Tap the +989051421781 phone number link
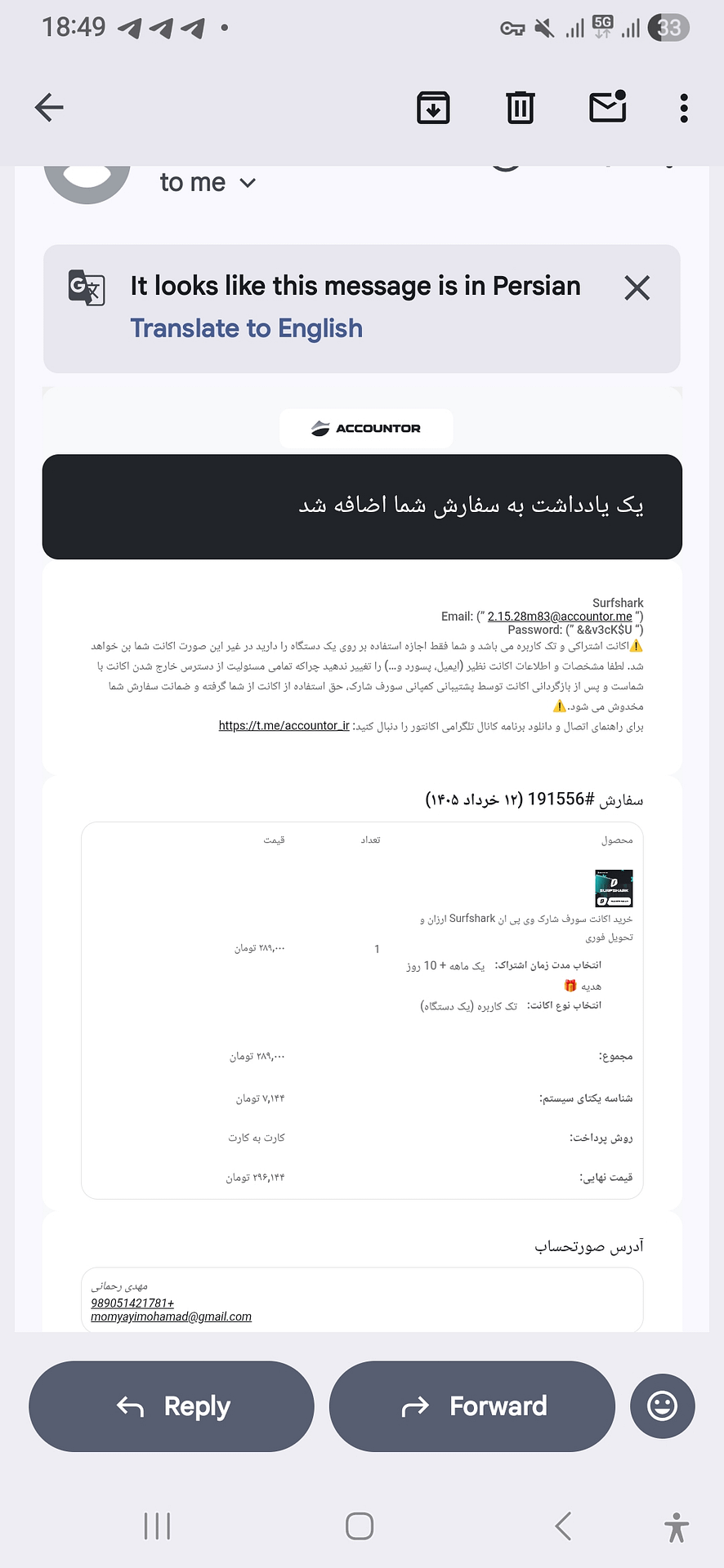This screenshot has height=1568, width=724. pyautogui.click(x=132, y=1303)
